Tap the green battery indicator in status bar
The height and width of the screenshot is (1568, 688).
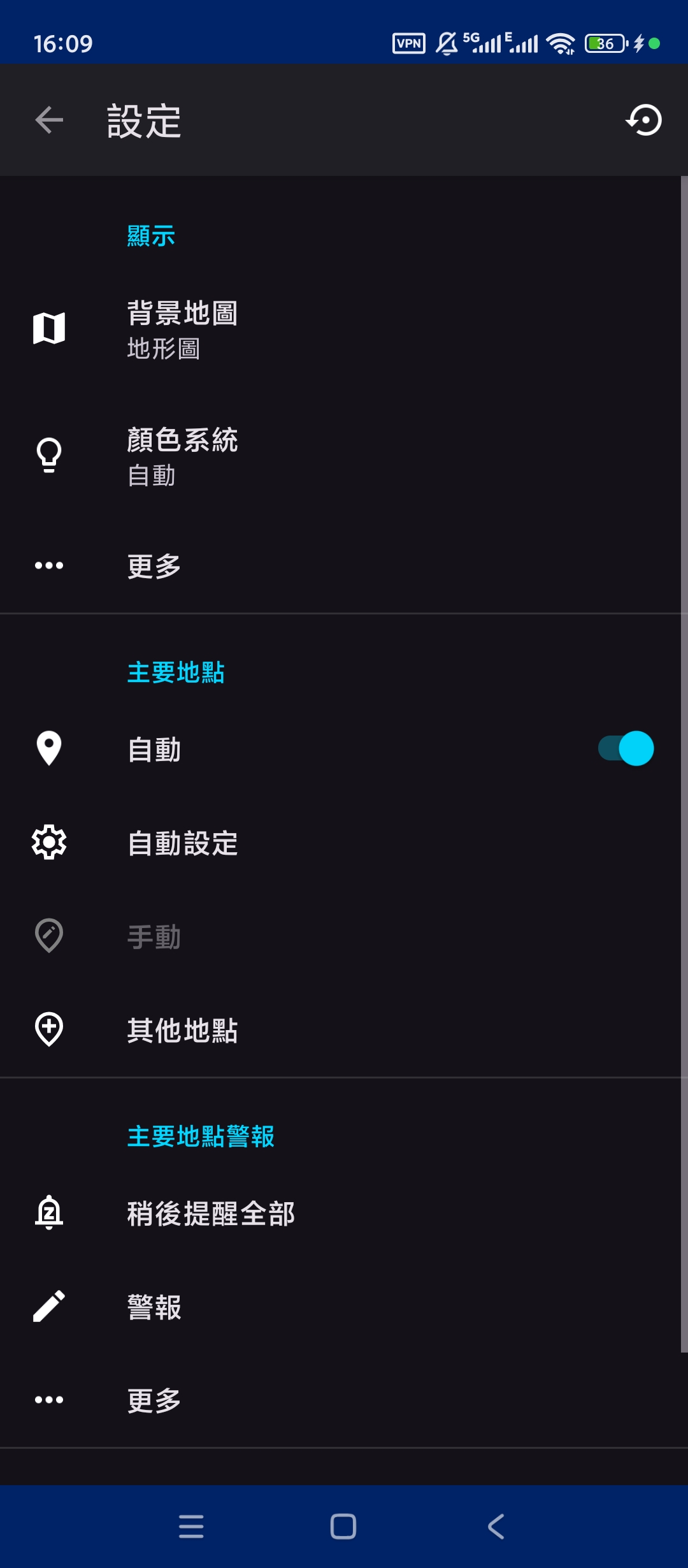(x=604, y=42)
